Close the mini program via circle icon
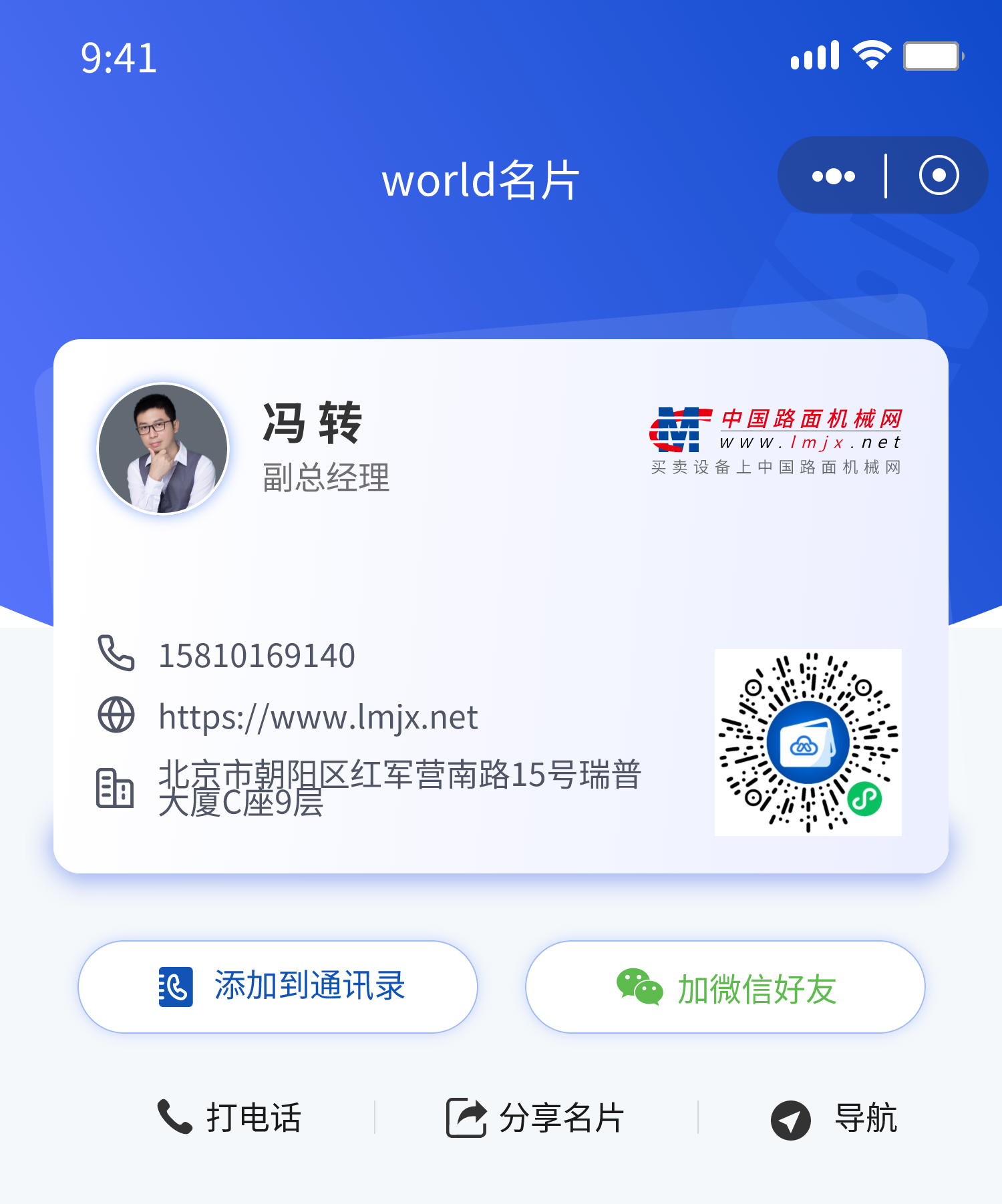This screenshot has width=1002, height=1204. click(939, 176)
